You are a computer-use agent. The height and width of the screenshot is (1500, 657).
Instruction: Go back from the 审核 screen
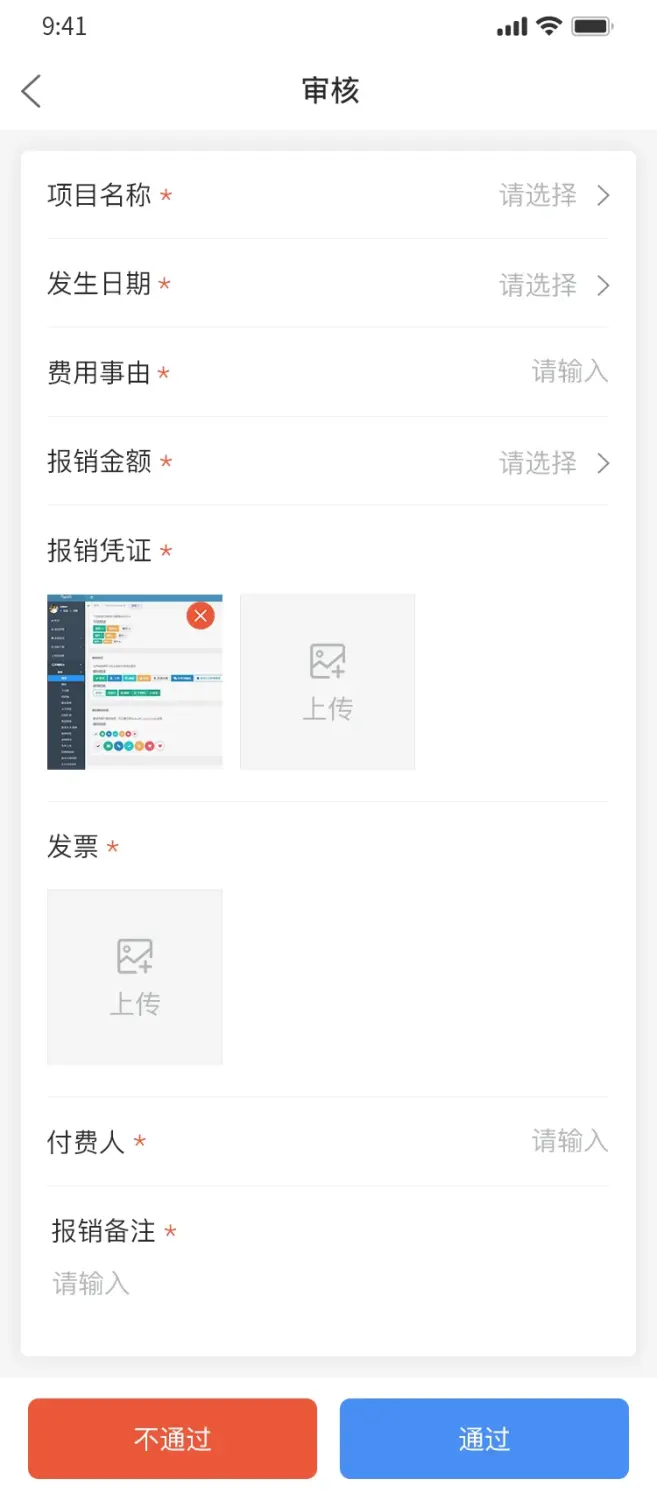tap(32, 91)
